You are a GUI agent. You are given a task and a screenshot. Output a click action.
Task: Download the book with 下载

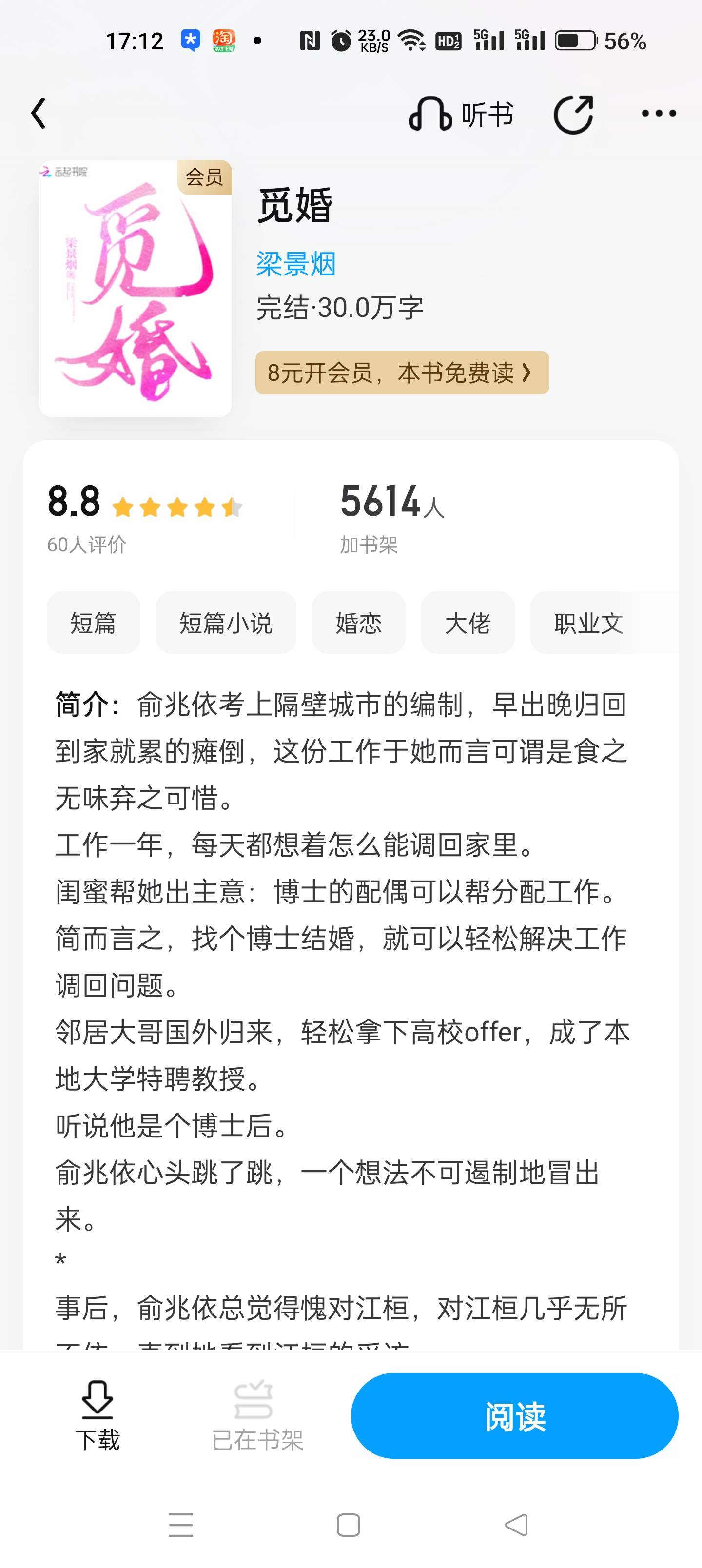point(97,1415)
